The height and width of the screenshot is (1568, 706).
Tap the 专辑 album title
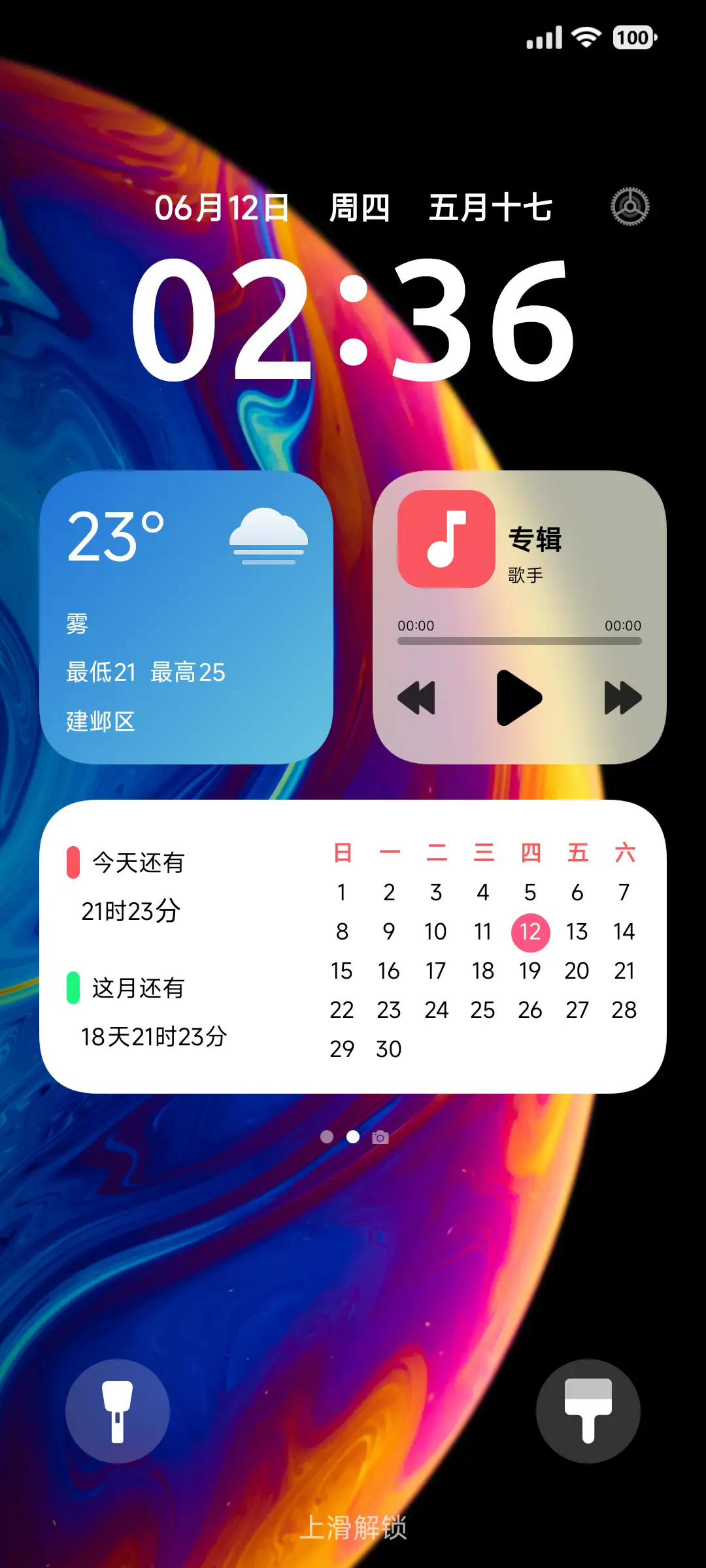click(535, 539)
